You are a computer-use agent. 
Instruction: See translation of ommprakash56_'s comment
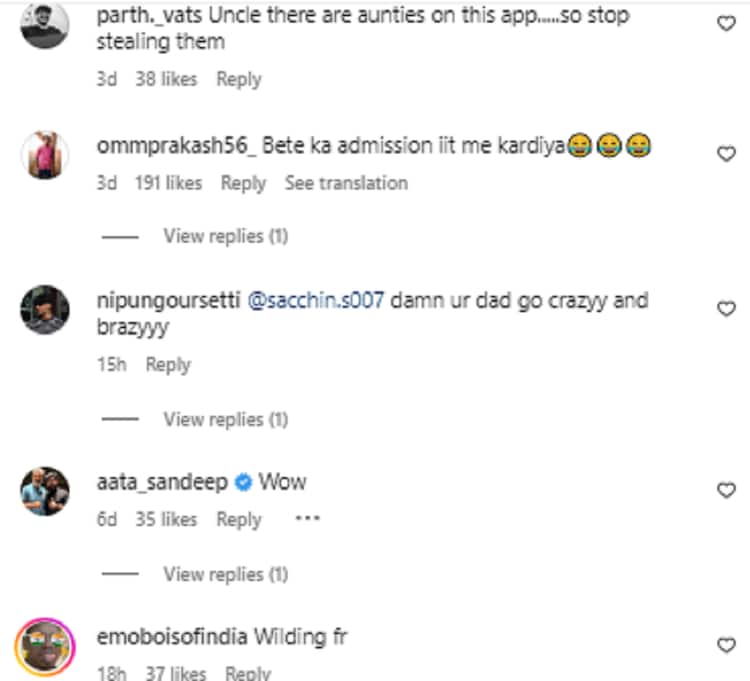[346, 183]
